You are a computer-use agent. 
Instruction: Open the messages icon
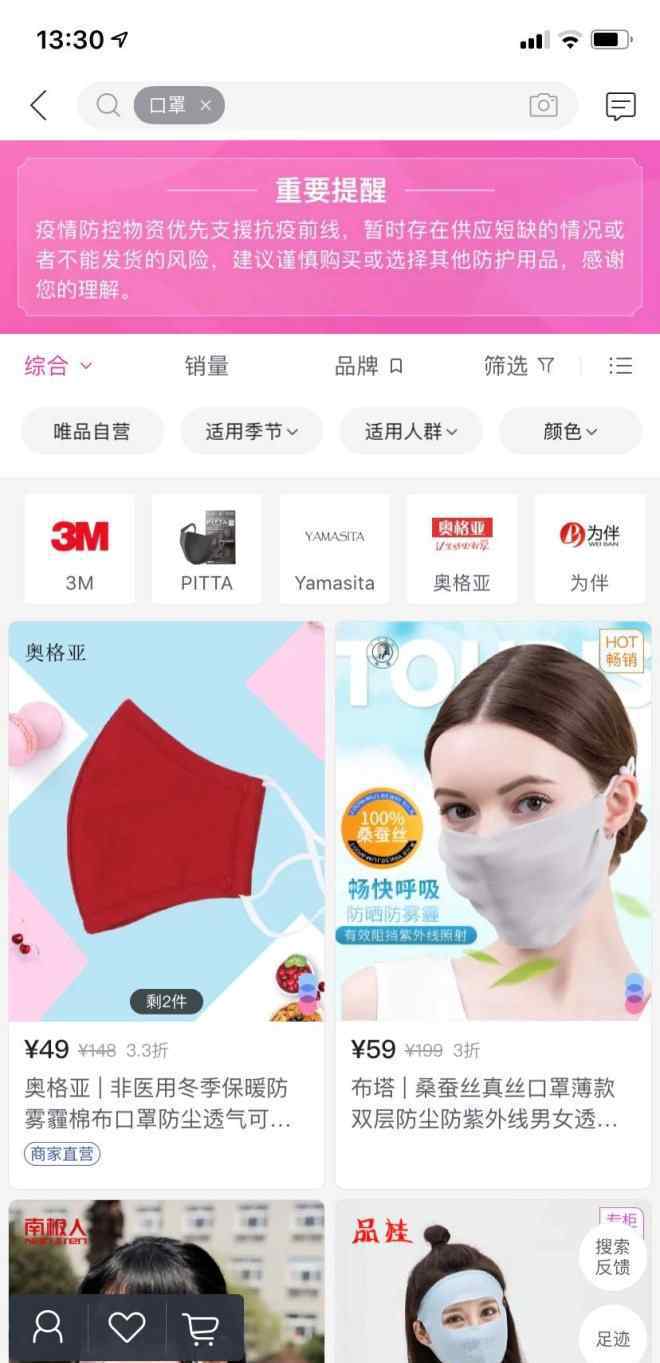click(620, 106)
